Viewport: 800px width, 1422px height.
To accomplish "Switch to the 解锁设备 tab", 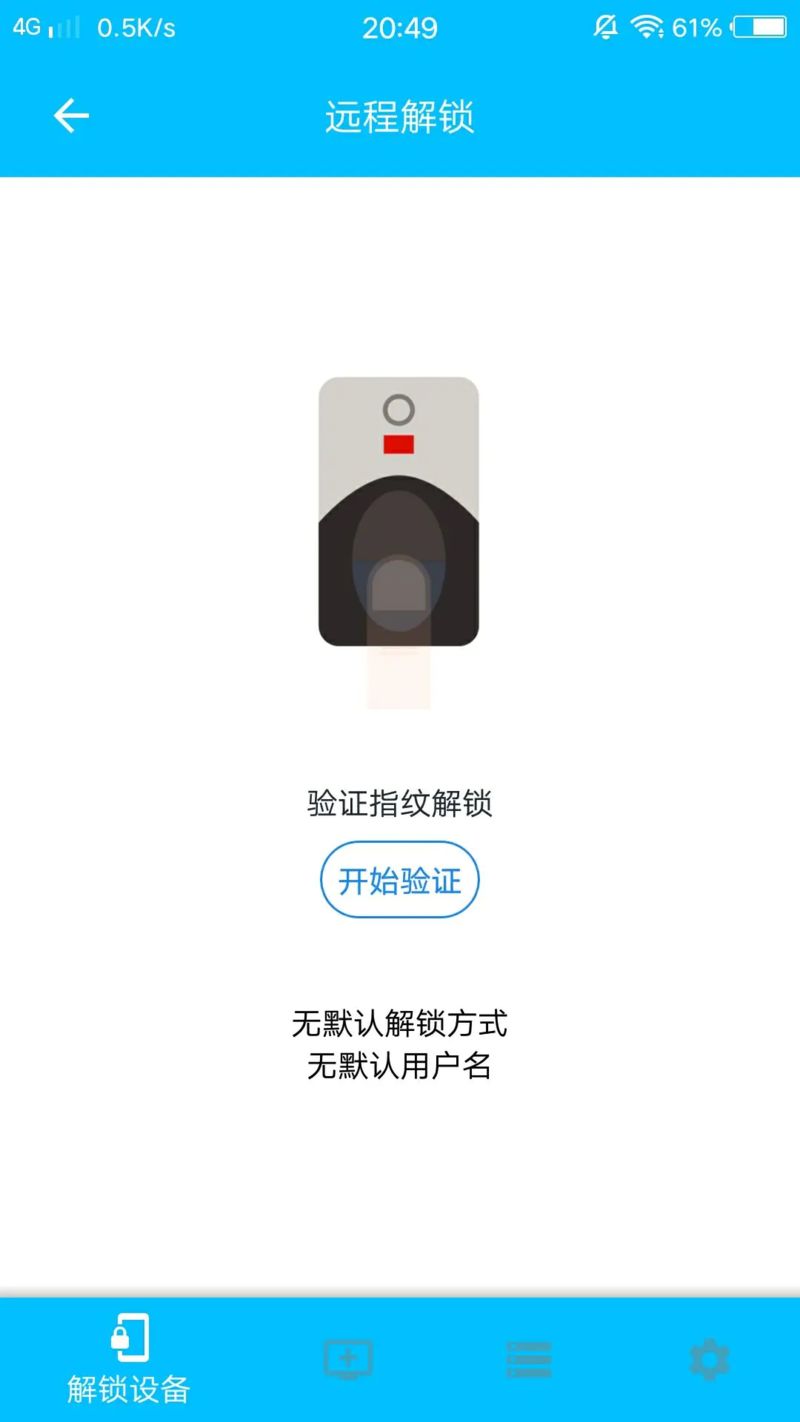I will pos(129,1358).
